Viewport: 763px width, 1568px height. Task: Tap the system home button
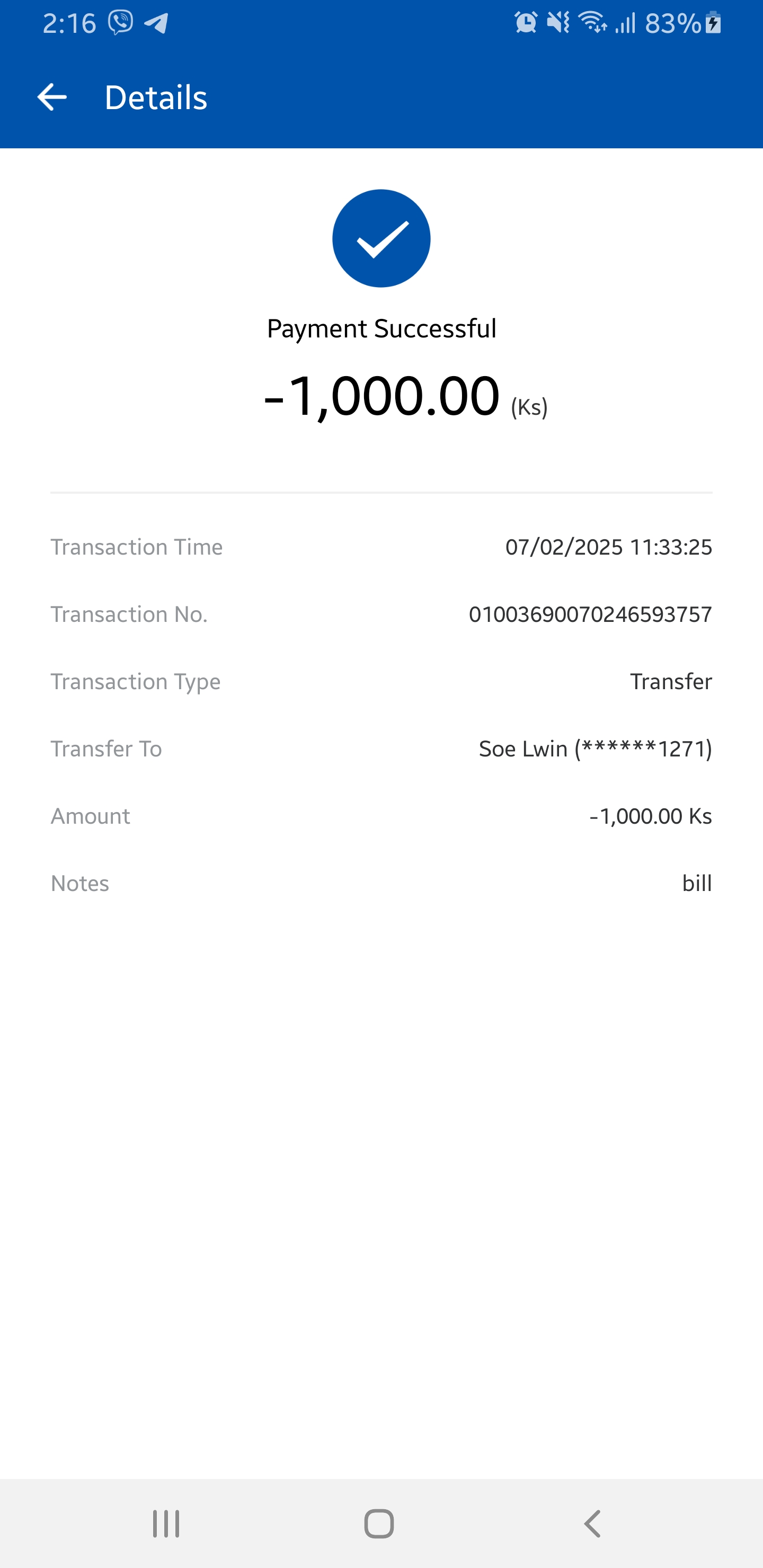(x=379, y=1524)
